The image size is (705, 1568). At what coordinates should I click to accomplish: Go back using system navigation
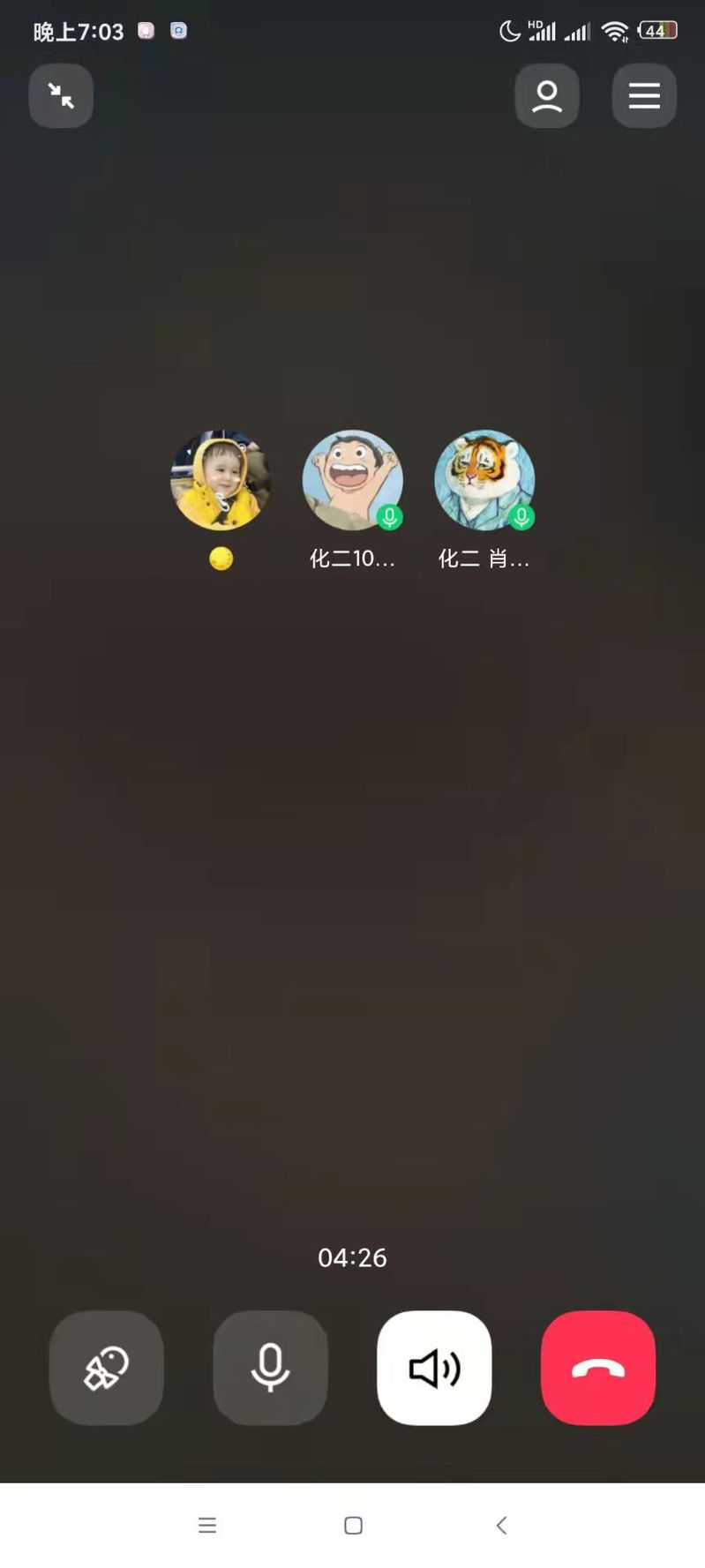pos(501,1525)
